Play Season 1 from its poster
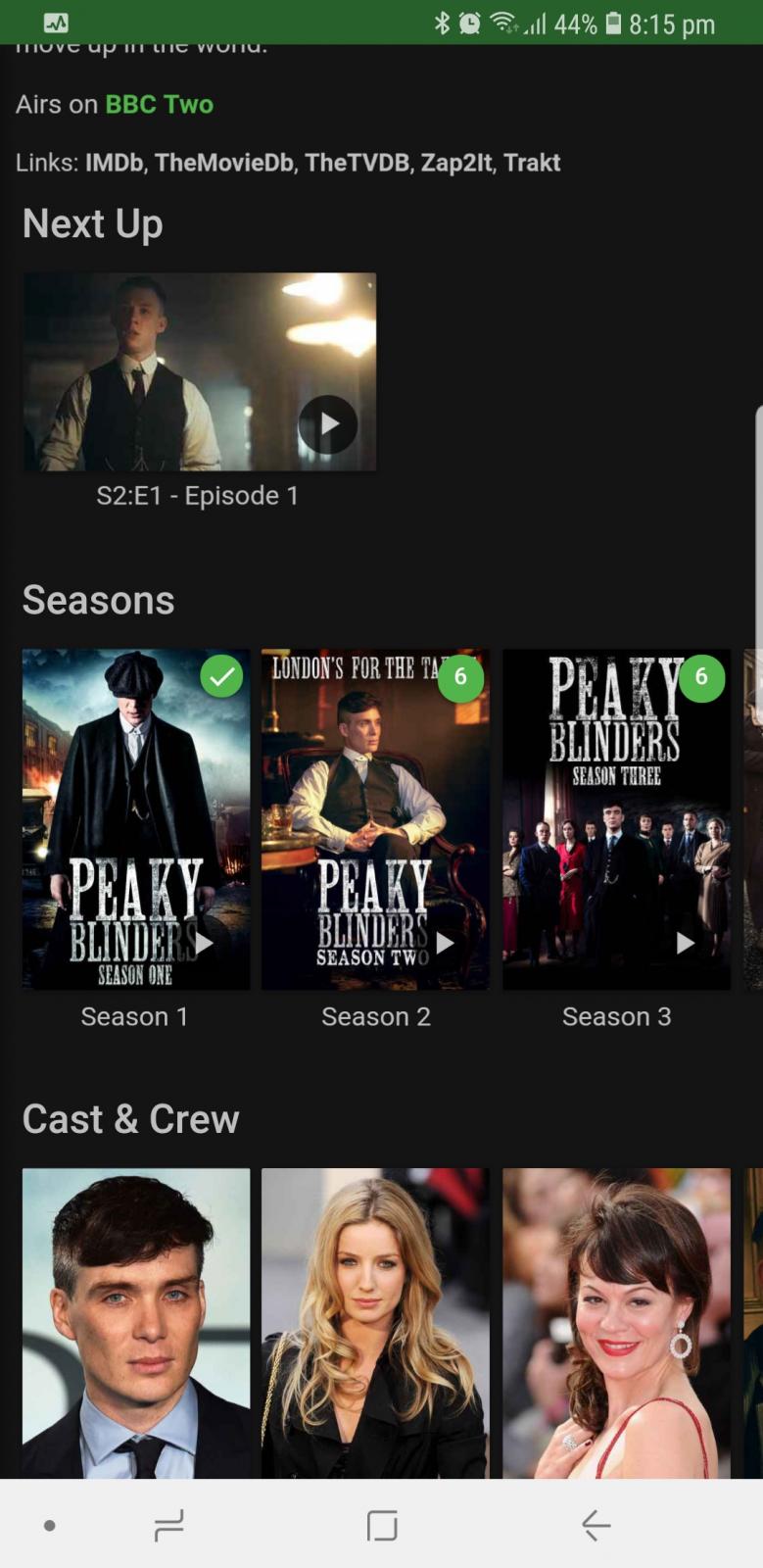Image resolution: width=763 pixels, height=1568 pixels. (x=204, y=943)
